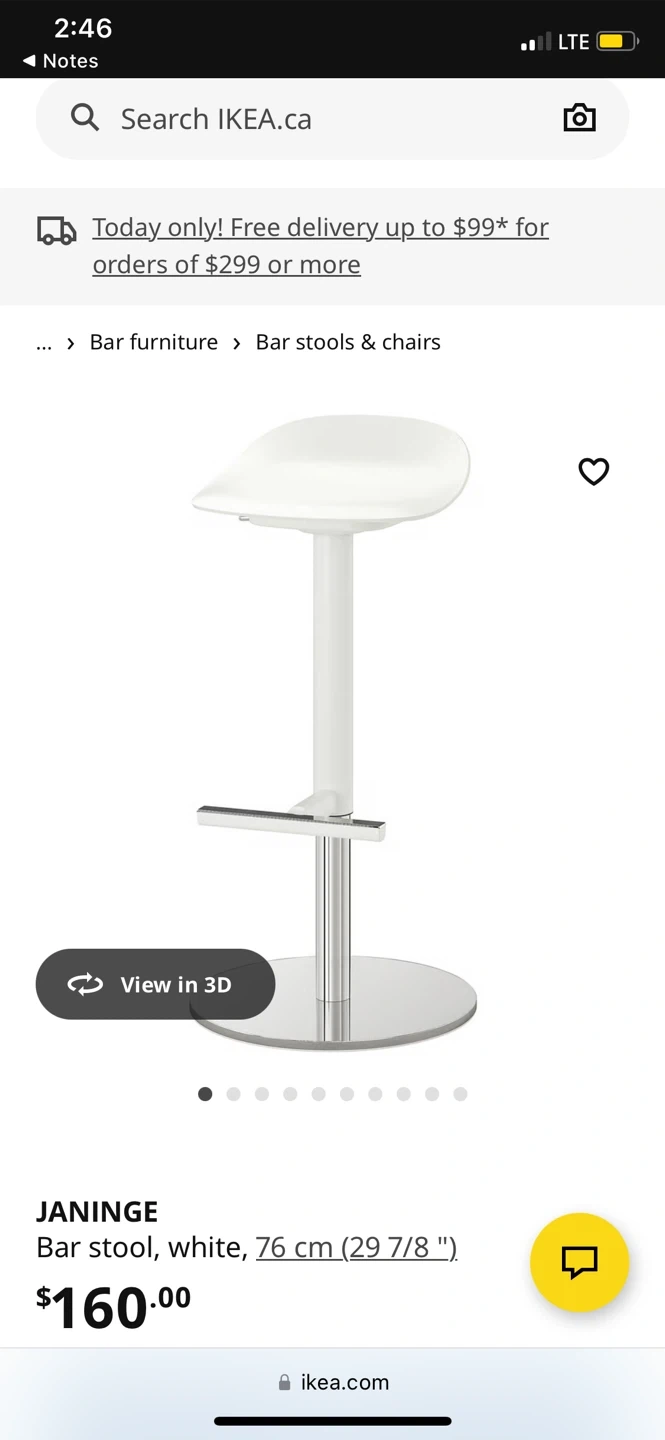This screenshot has width=665, height=1440.
Task: Go to Bar stools & chairs category
Action: 348,342
